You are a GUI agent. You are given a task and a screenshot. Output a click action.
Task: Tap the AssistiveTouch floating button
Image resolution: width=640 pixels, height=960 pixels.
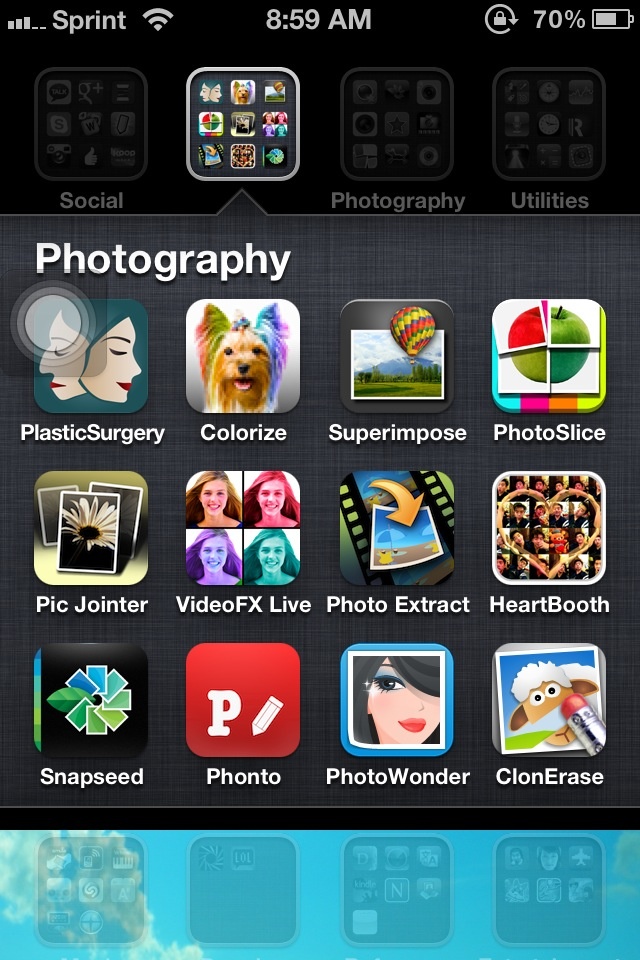54,322
